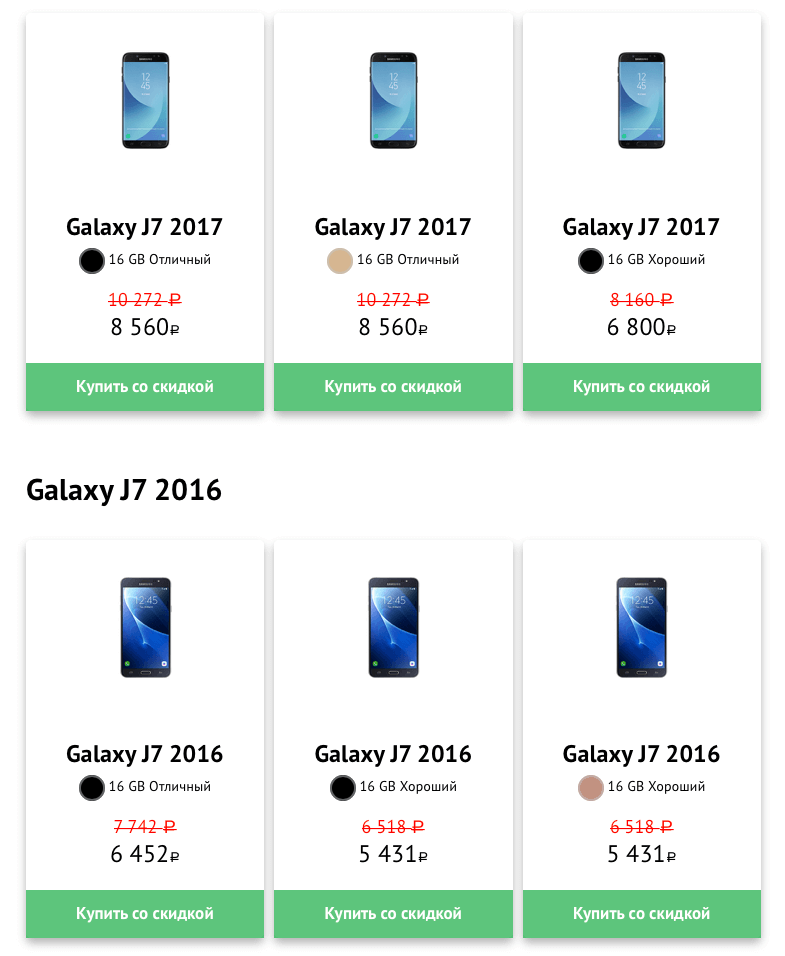
Task: Buy the black Galaxy J7 2017 Отличный at a discount
Action: 144,387
